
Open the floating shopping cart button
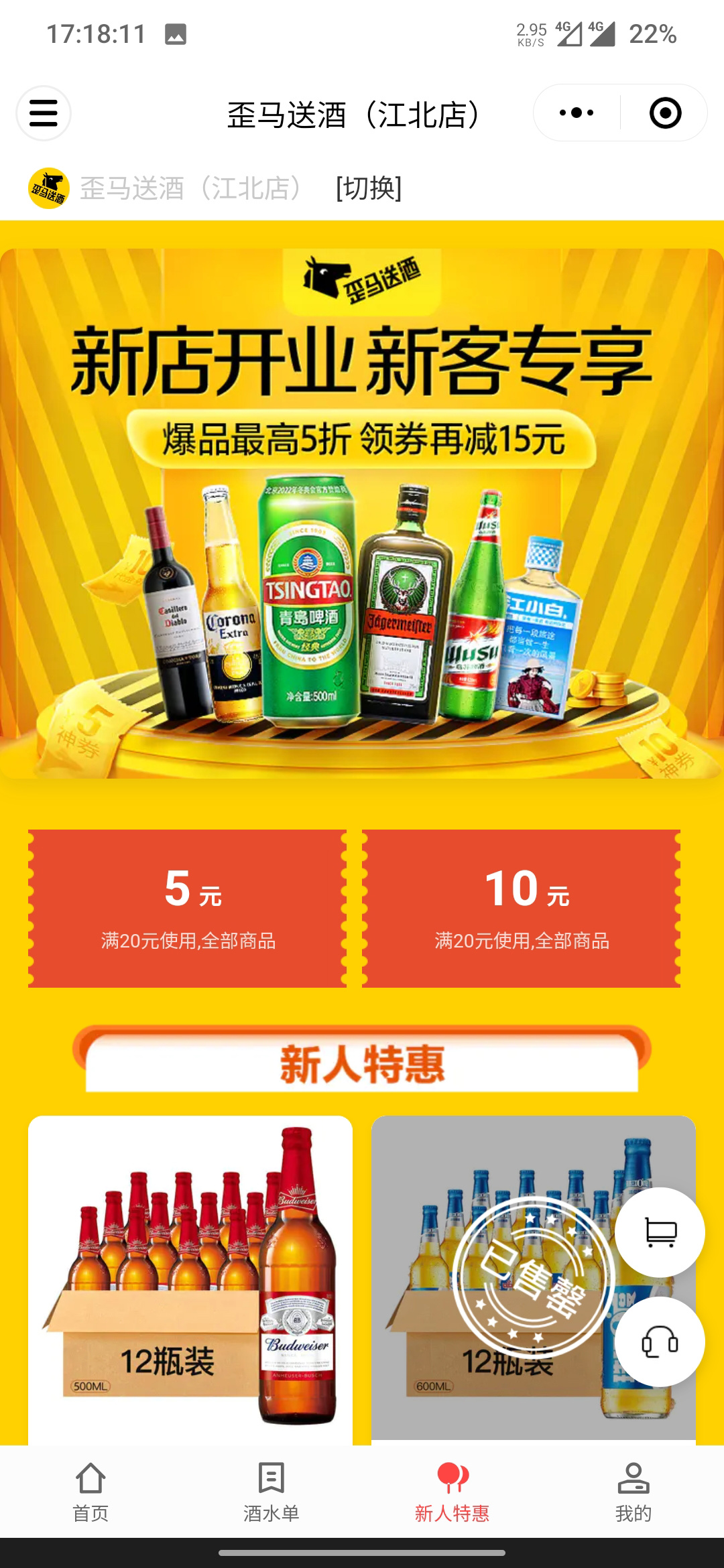[x=660, y=1232]
